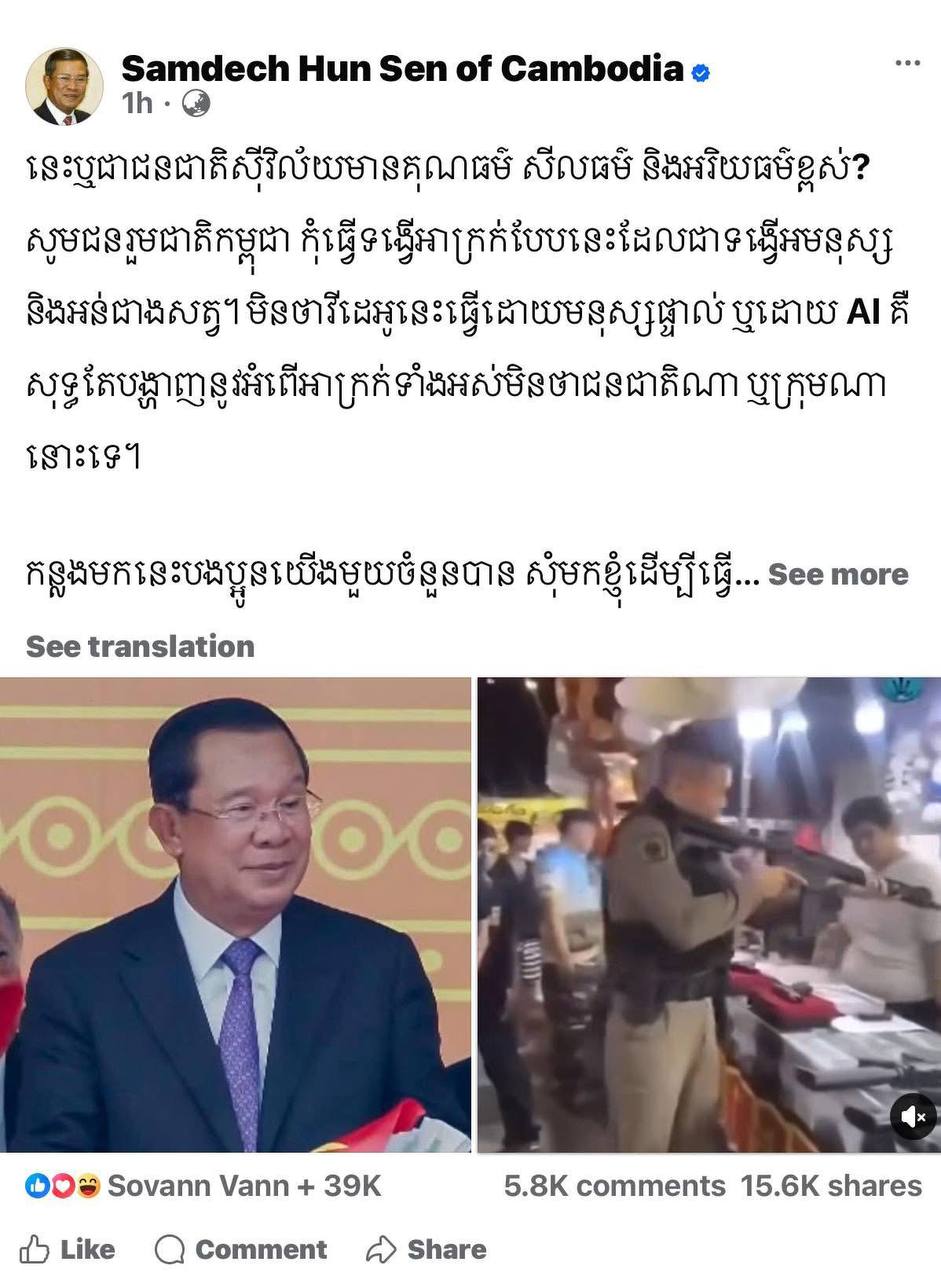Viewport: 941px width, 1280px height.
Task: Like this post
Action: (x=68, y=1249)
